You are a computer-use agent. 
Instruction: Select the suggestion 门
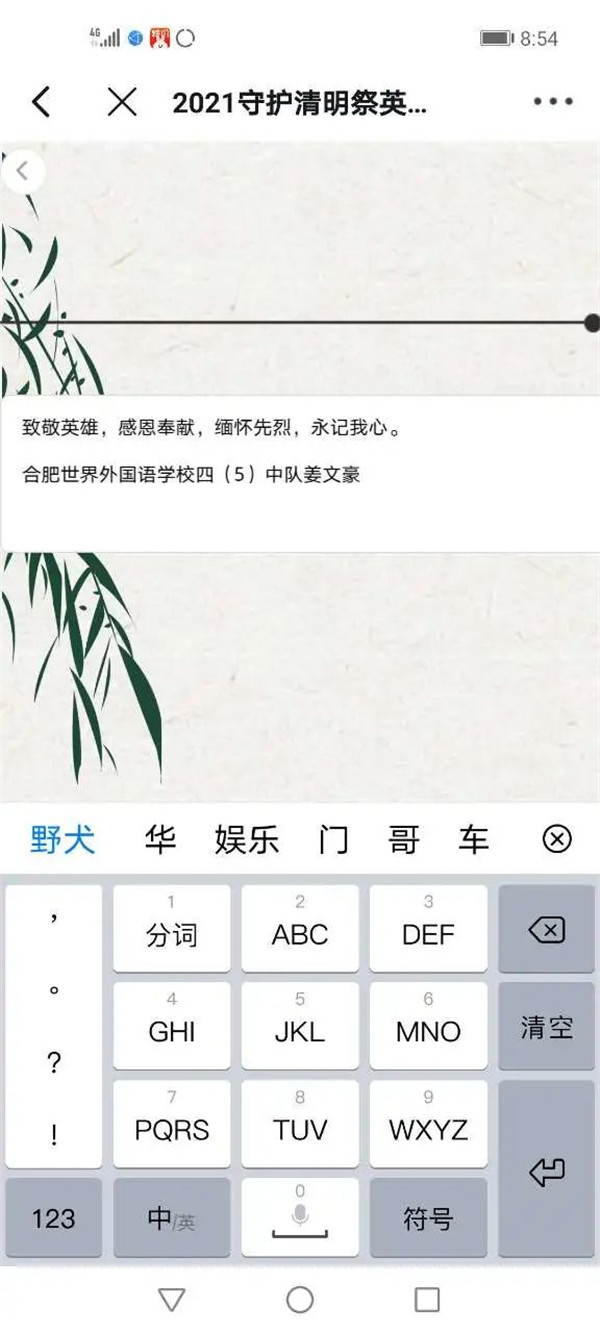333,840
